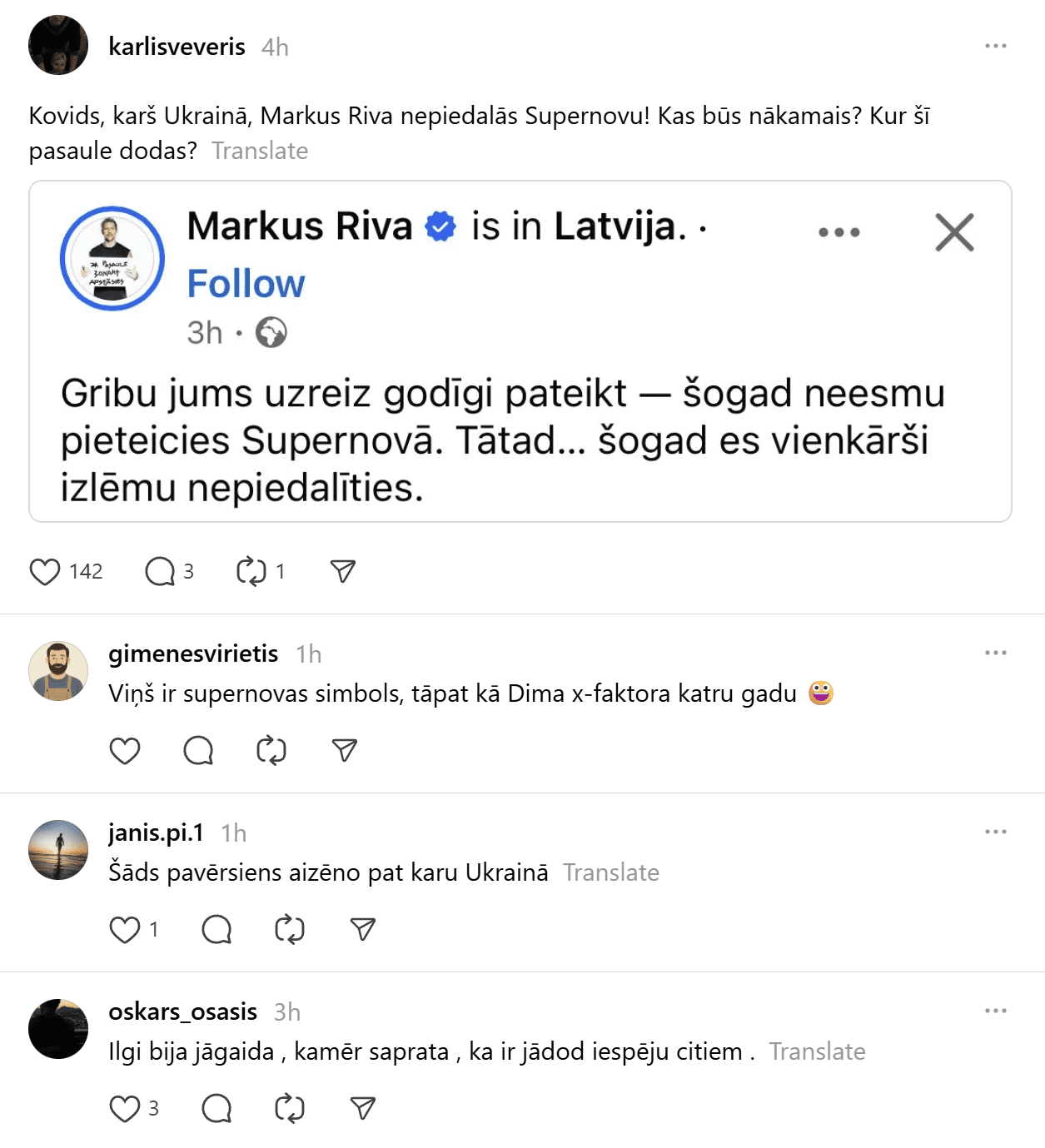The image size is (1045, 1148).
Task: Repost karlisveveris's post
Action: (x=251, y=572)
